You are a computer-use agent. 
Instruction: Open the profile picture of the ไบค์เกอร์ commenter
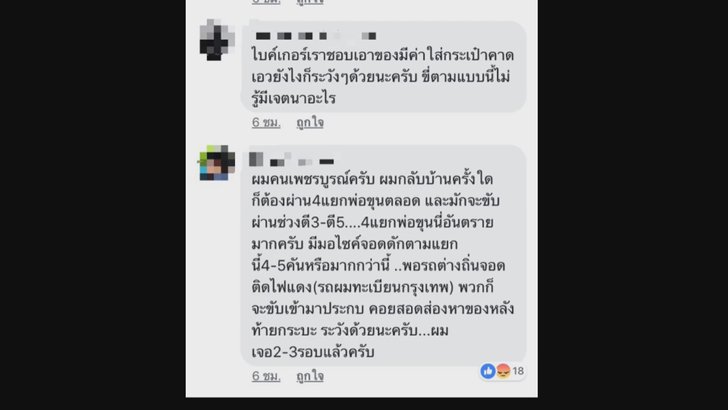[x=218, y=38]
